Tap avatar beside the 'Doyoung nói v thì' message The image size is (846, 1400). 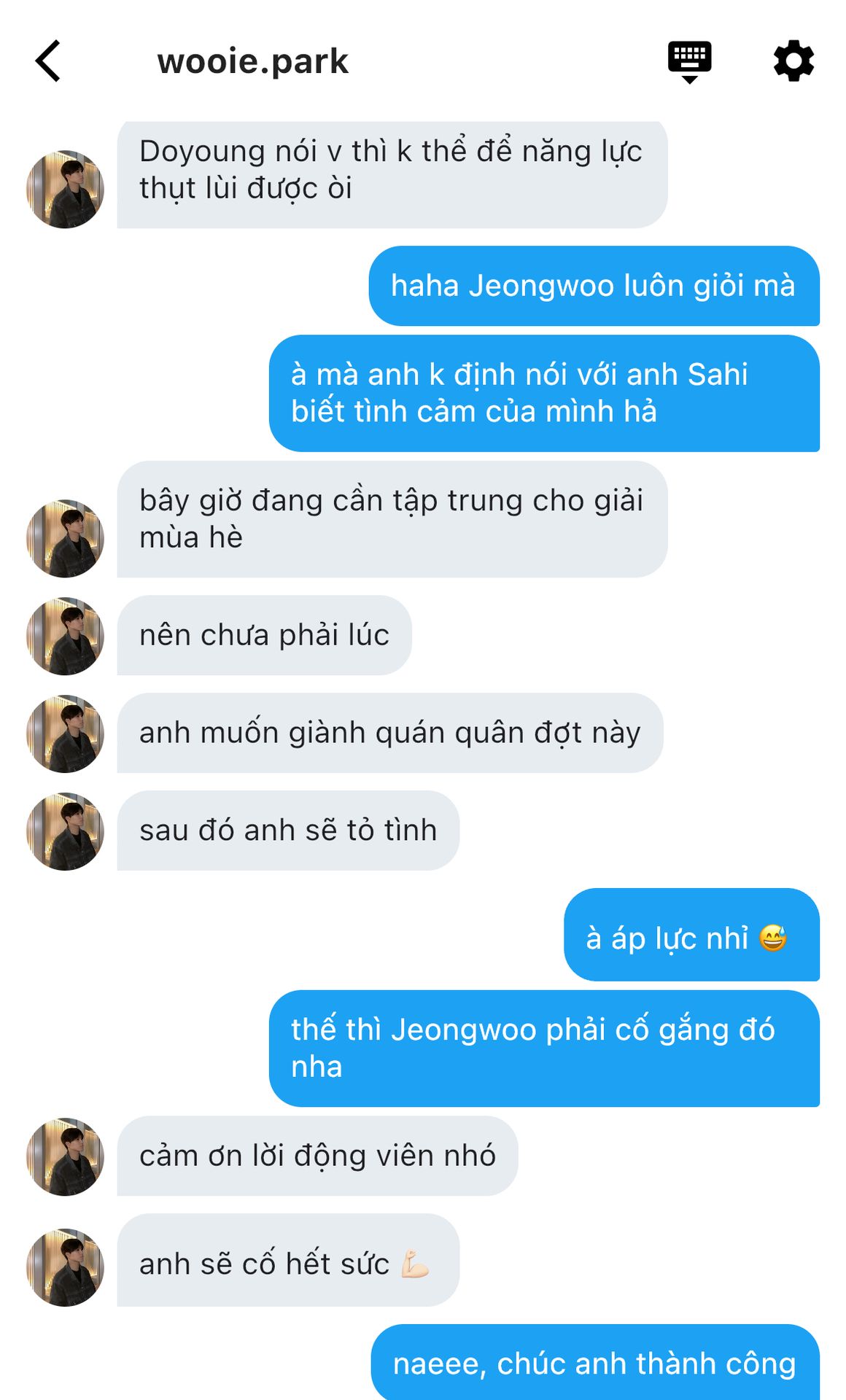(65, 189)
